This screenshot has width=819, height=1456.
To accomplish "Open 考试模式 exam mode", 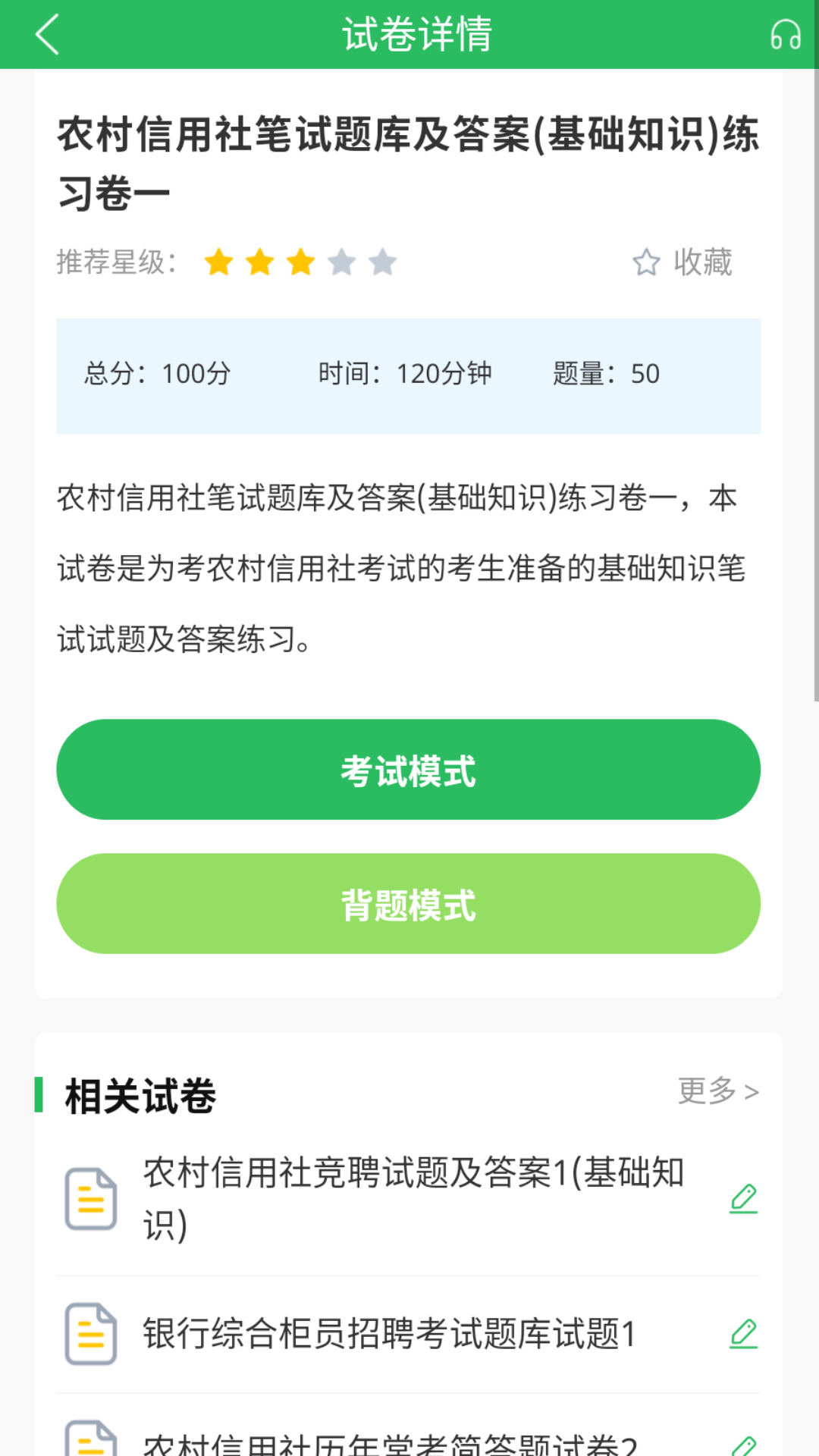I will coord(409,769).
